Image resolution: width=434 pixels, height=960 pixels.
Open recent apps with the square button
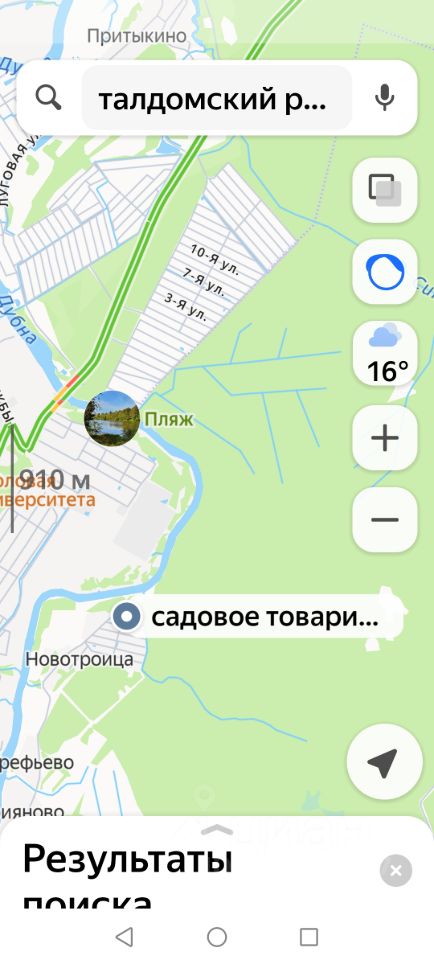309,937
